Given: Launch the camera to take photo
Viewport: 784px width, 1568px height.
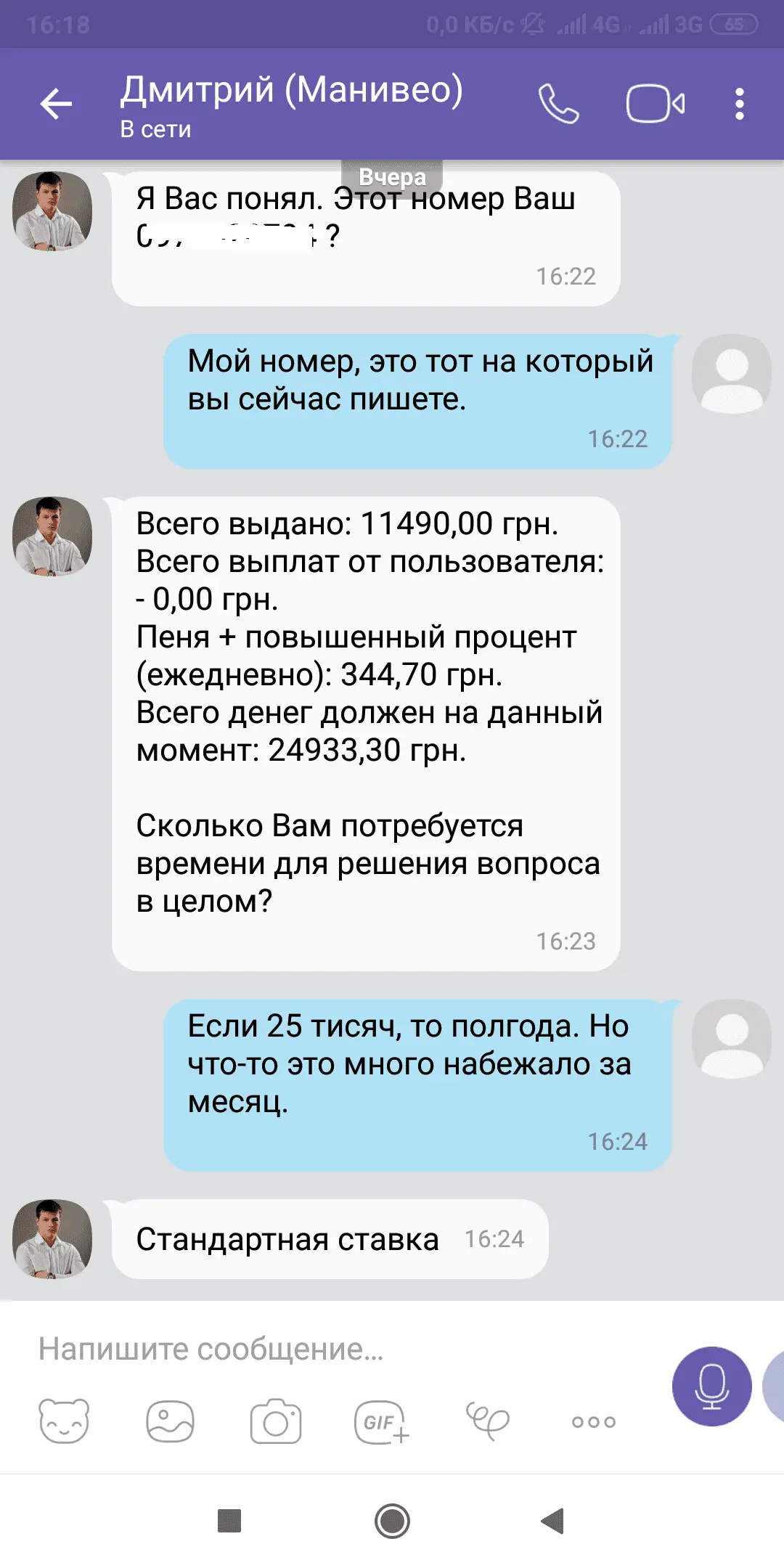Looking at the screenshot, I should click(x=275, y=1422).
